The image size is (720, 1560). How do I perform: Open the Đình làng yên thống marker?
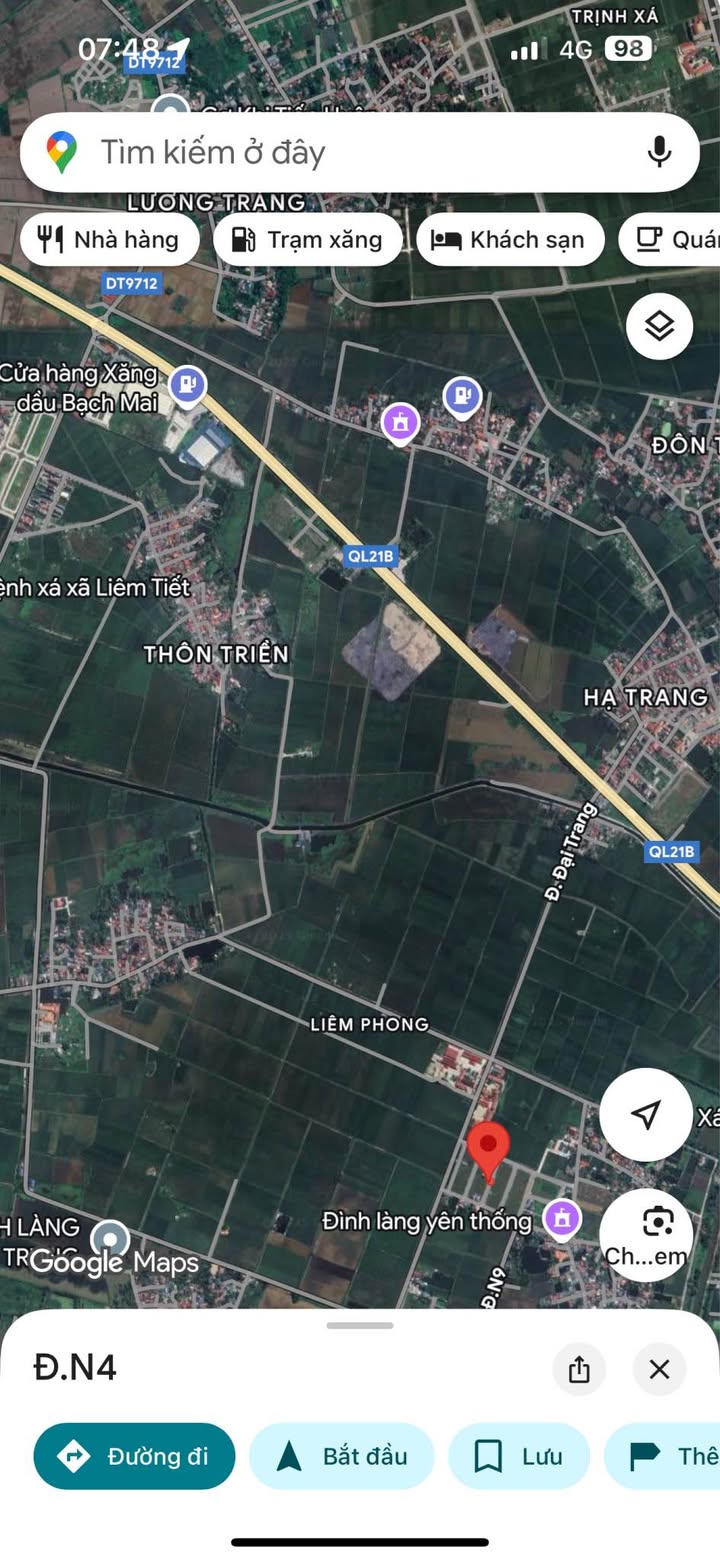(561, 1219)
